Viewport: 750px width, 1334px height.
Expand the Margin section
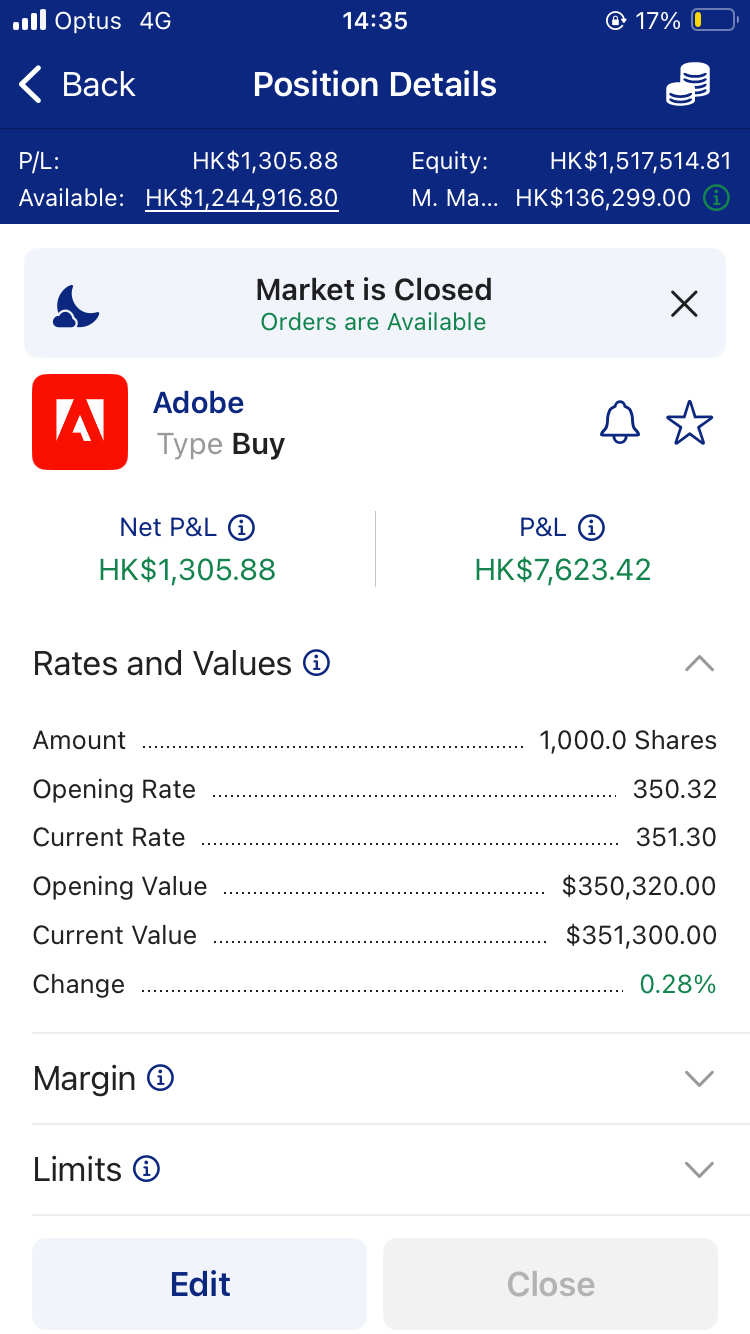(699, 1078)
